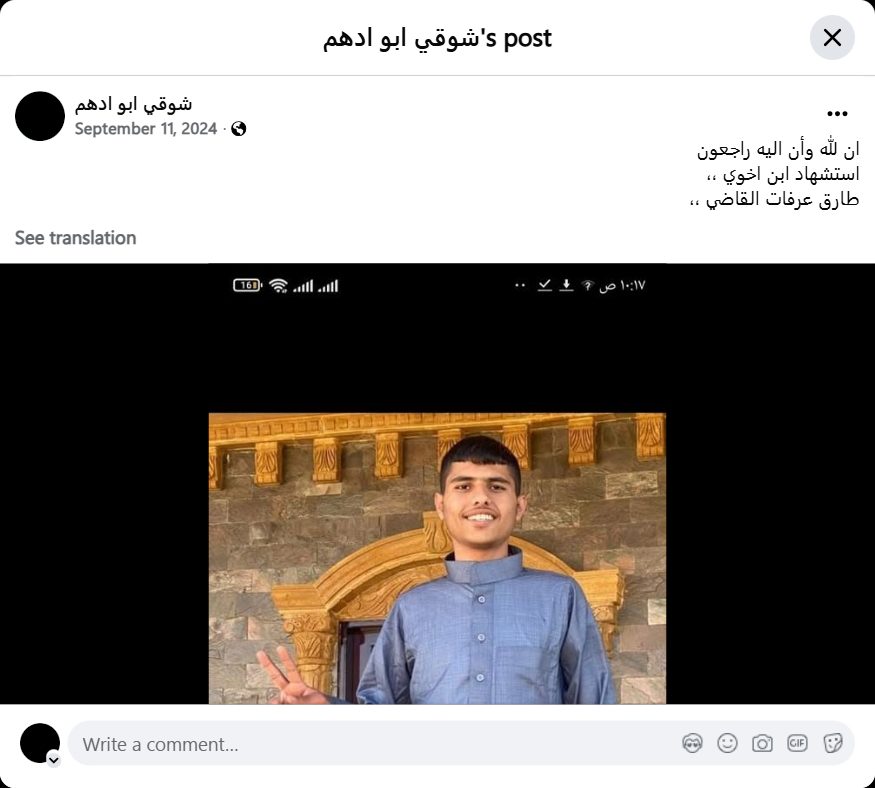
Task: Close the post dialog
Action: tap(832, 38)
